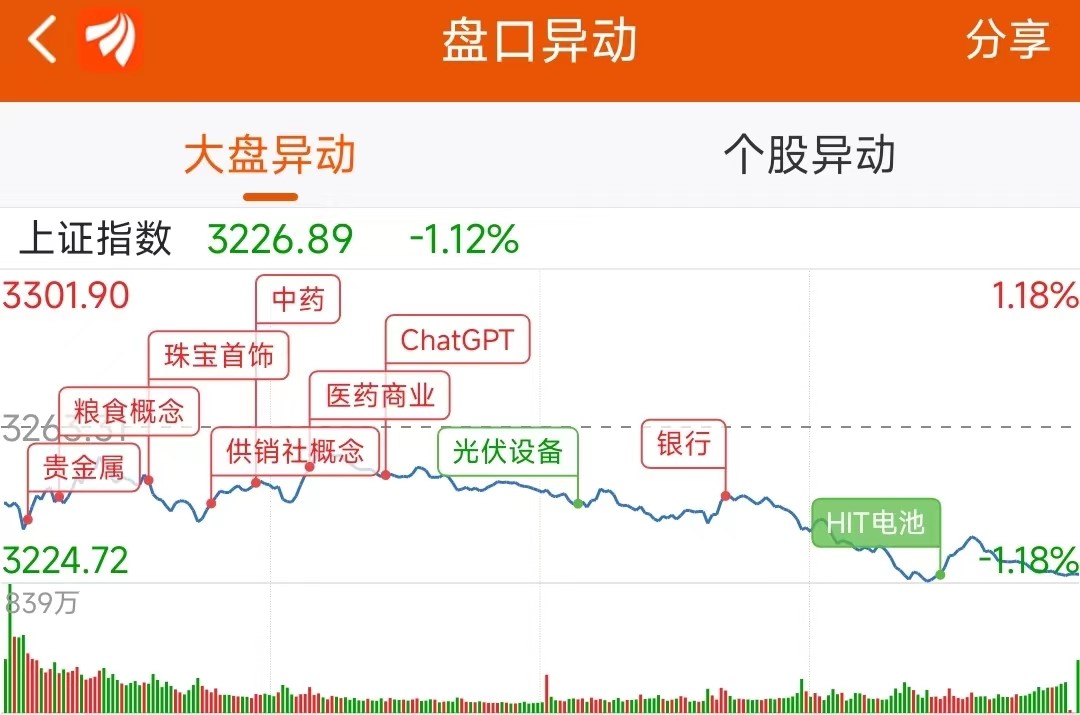Open the HIT电池 tag

[875, 522]
